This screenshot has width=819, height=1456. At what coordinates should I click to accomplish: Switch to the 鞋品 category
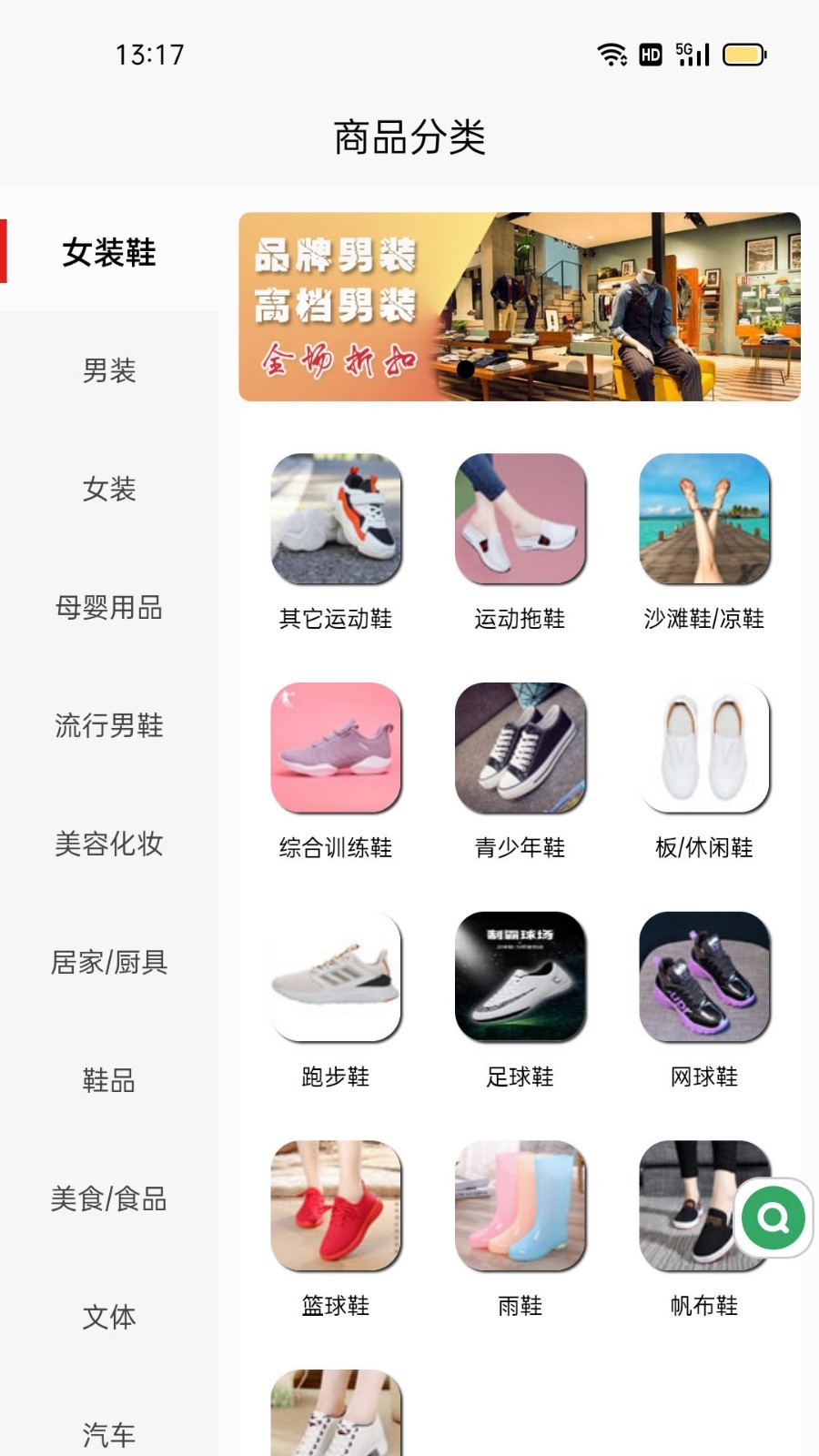pyautogui.click(x=109, y=1080)
